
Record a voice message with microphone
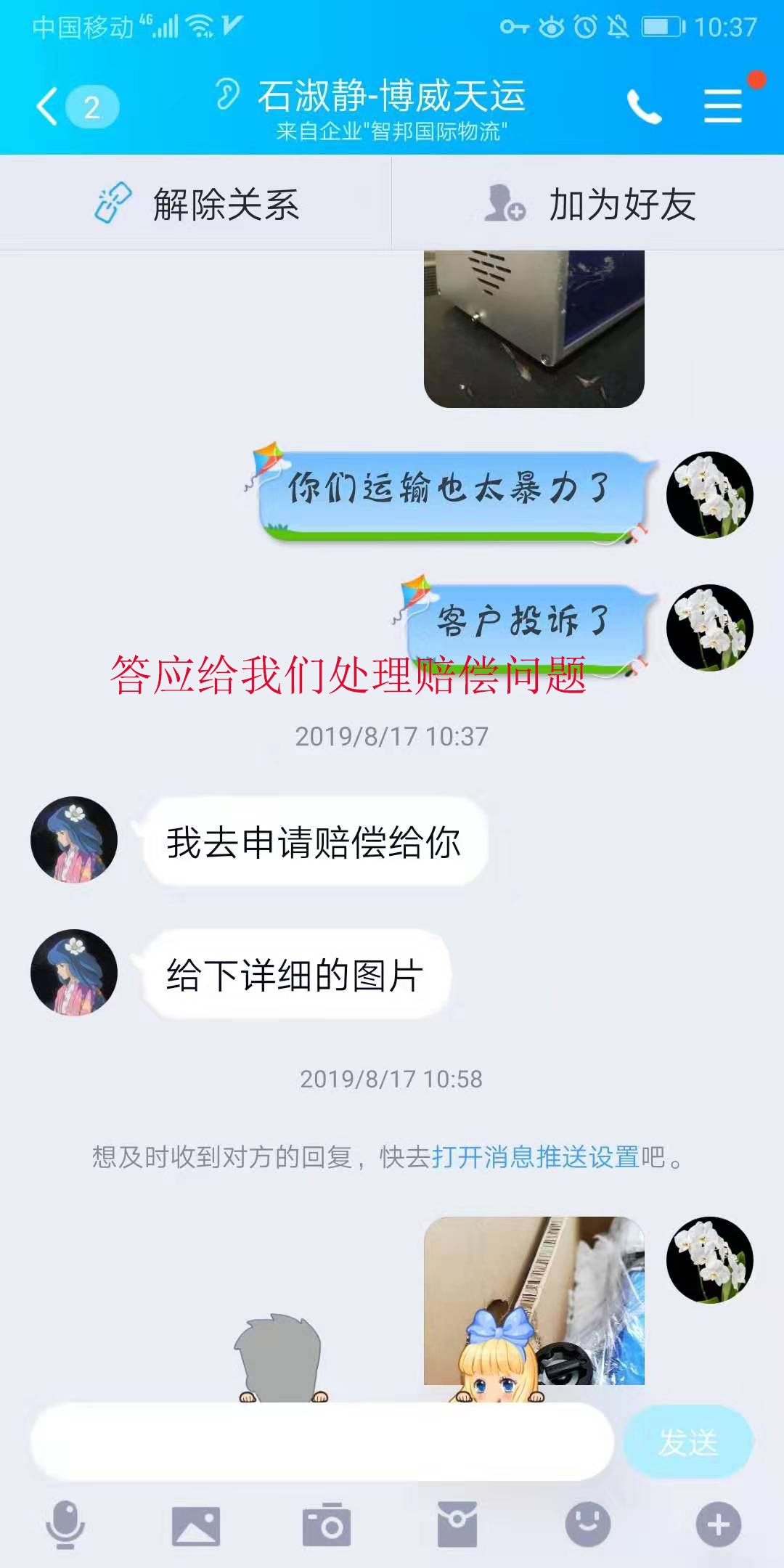point(65,1524)
